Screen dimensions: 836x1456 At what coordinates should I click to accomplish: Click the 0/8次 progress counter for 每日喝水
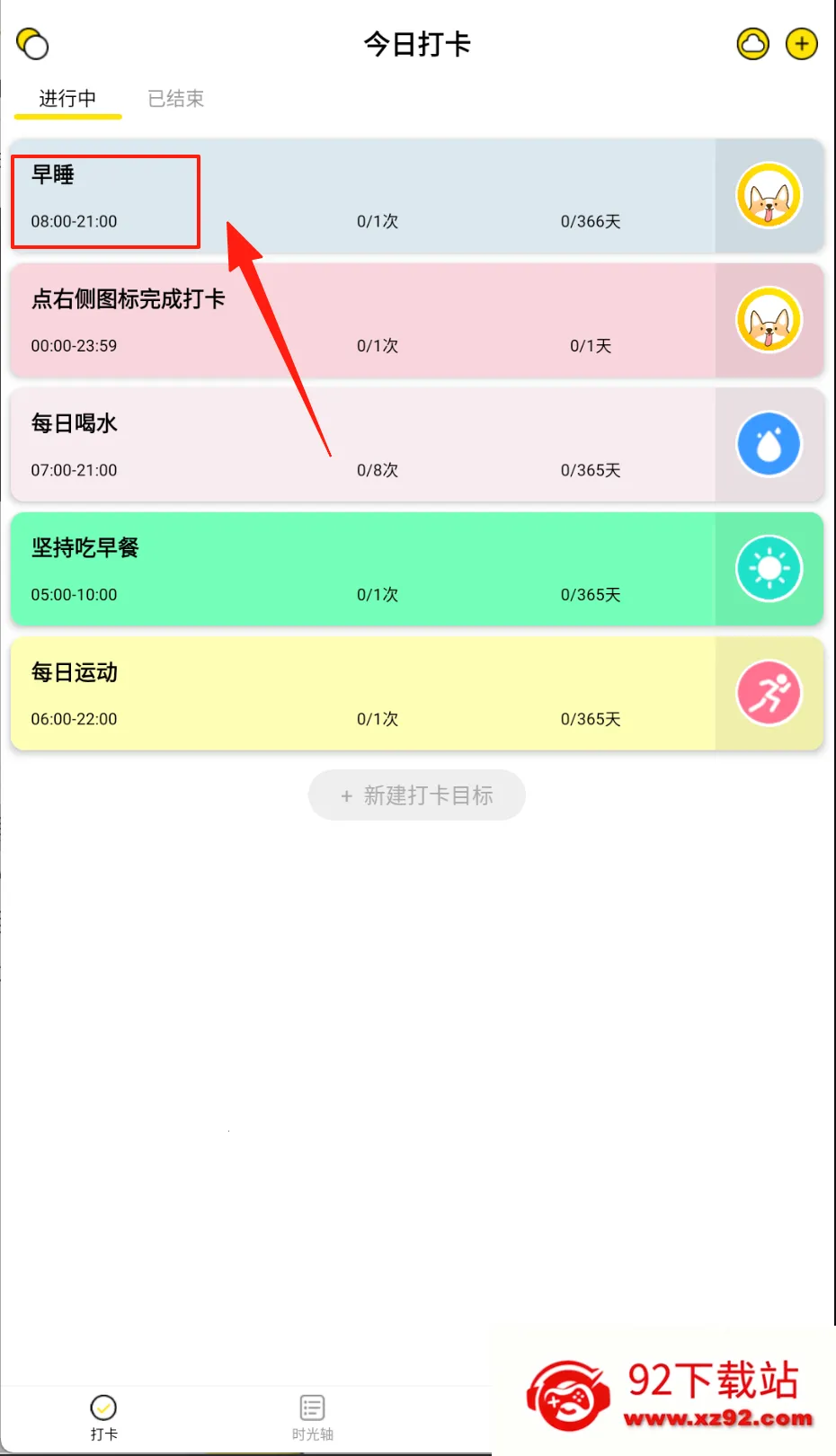(x=377, y=469)
